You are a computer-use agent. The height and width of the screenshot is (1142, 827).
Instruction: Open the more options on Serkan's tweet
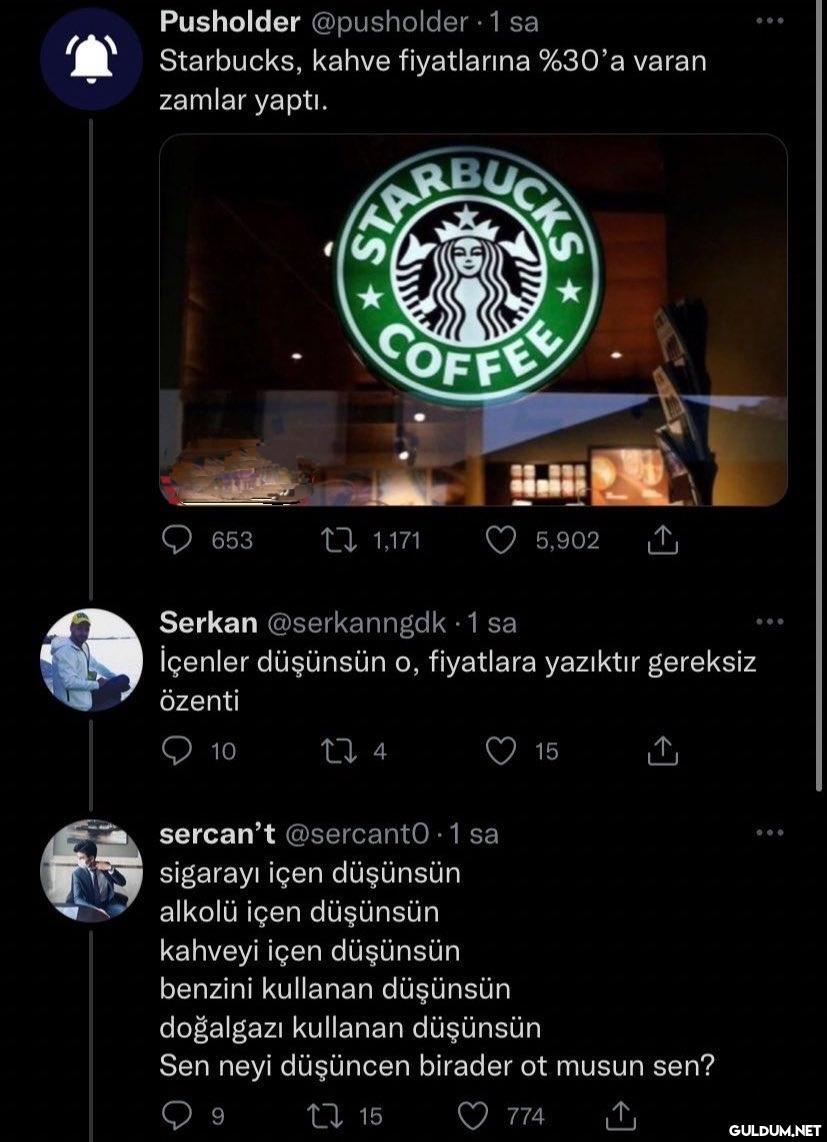(769, 622)
